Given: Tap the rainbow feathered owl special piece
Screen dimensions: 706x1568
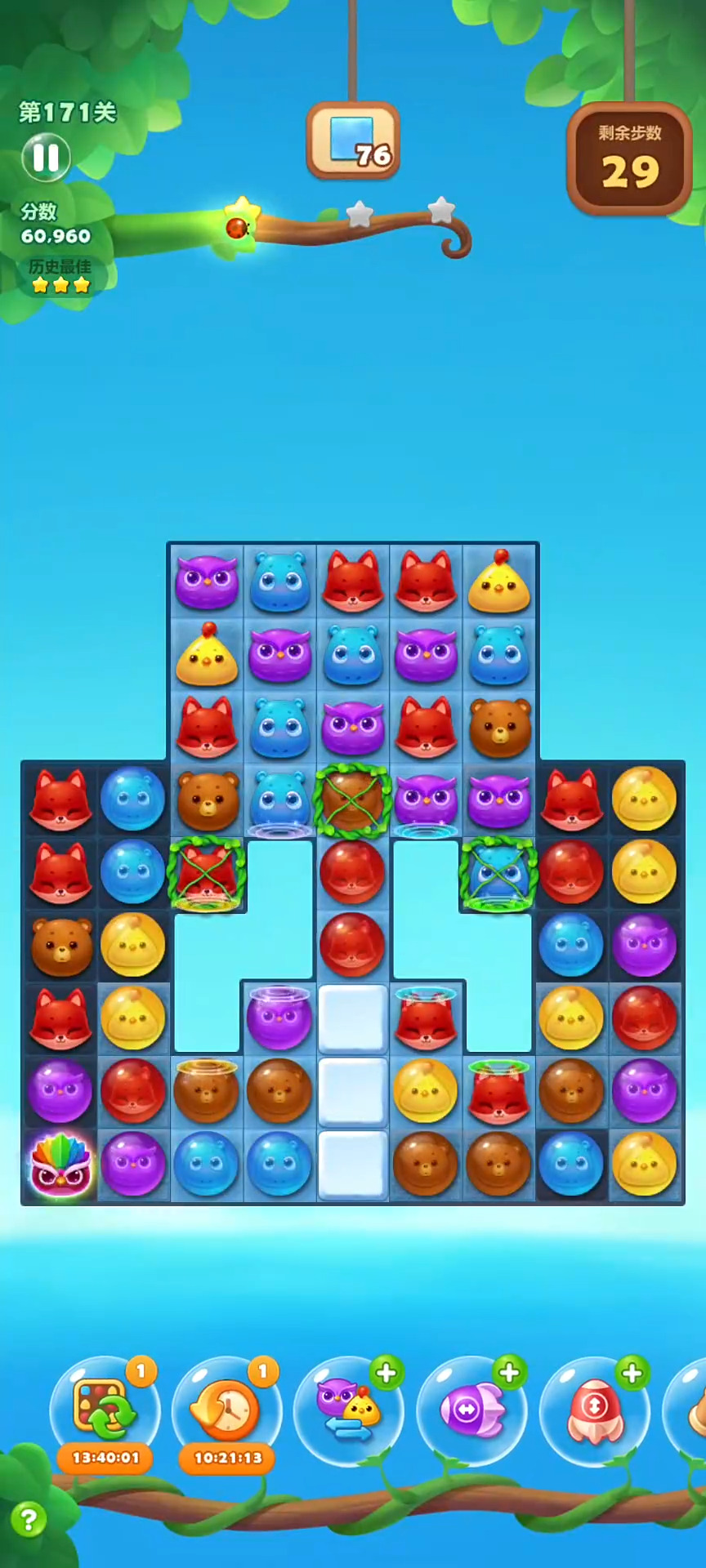Looking at the screenshot, I should (60, 1165).
